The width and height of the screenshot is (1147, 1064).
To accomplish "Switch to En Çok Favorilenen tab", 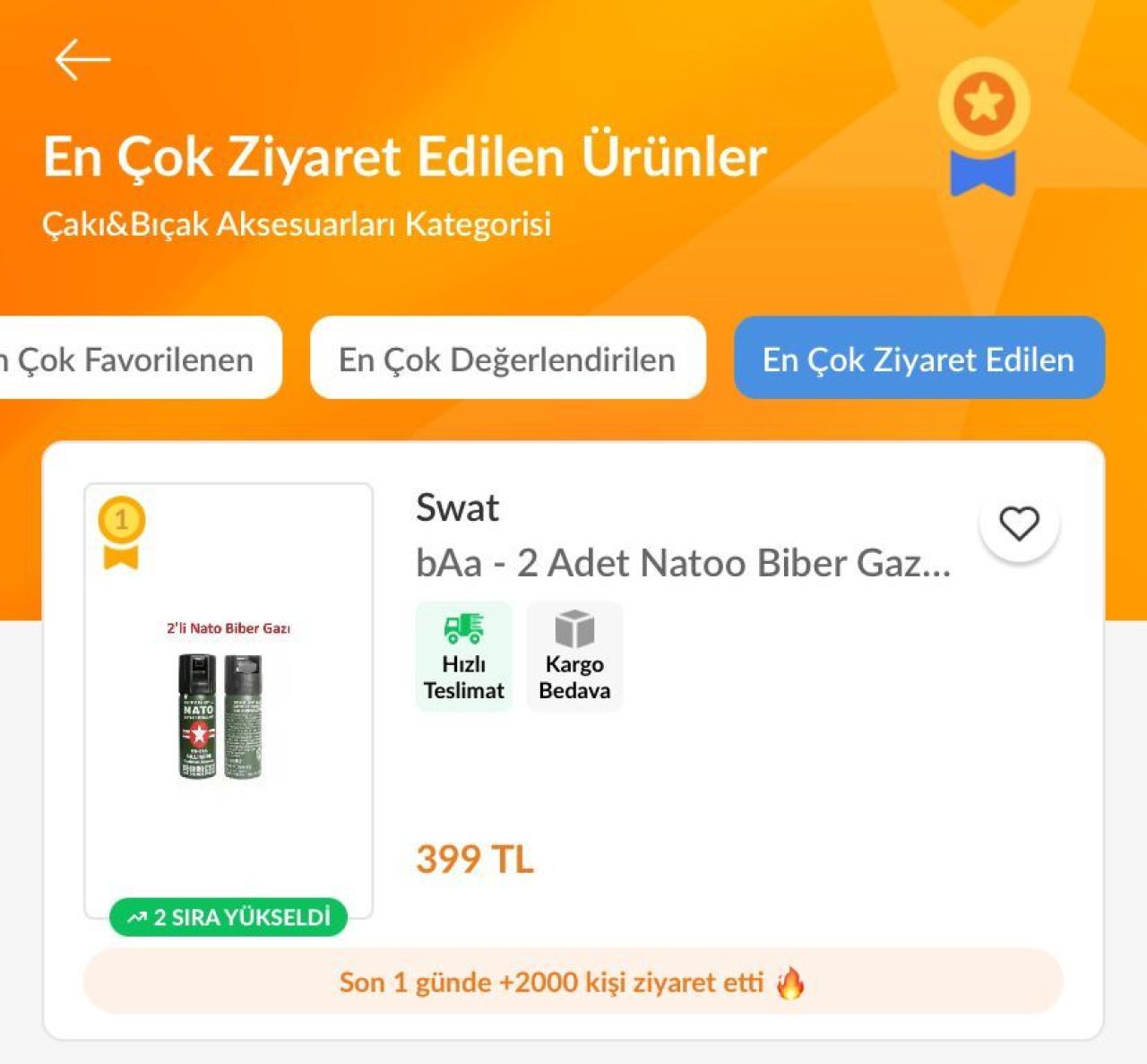I will (134, 359).
